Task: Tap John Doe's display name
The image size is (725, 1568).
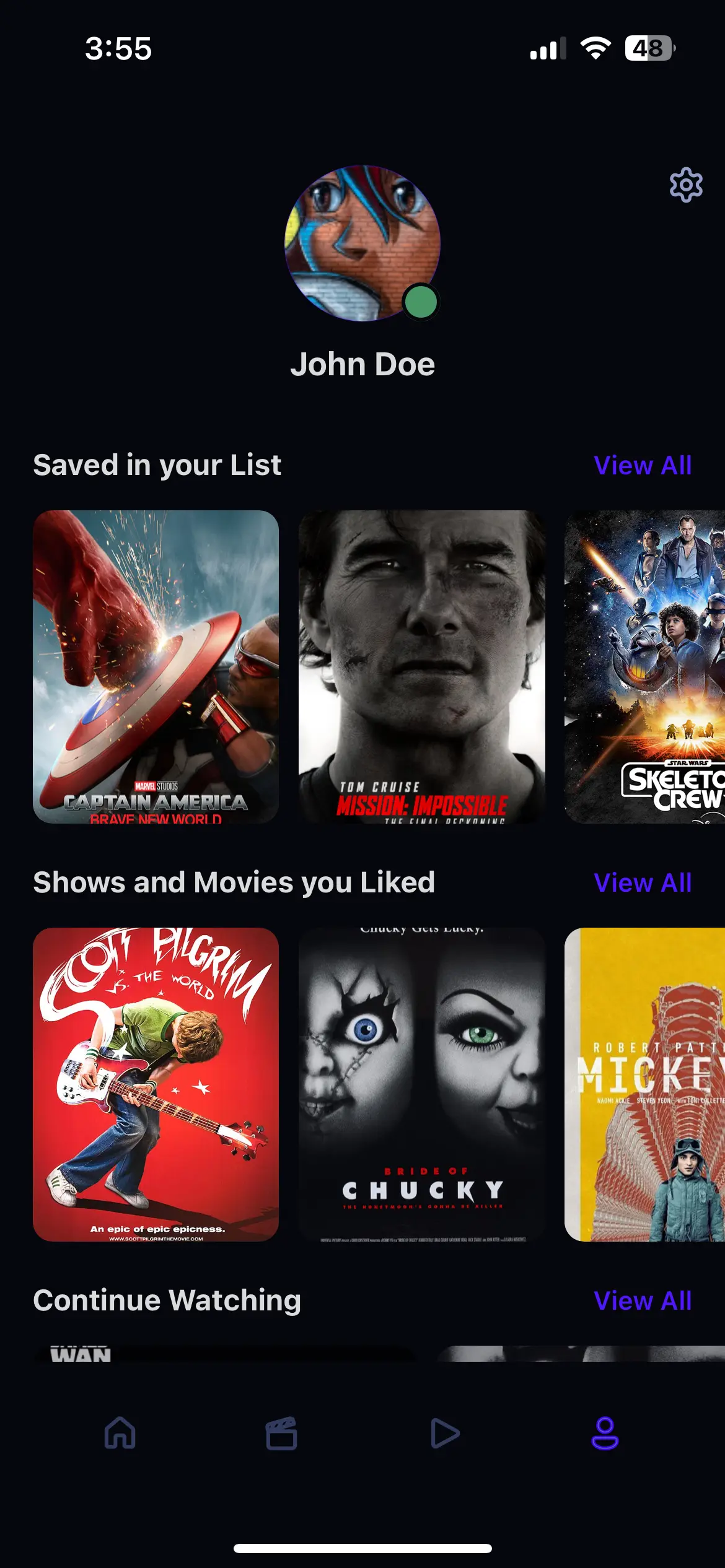Action: click(362, 364)
